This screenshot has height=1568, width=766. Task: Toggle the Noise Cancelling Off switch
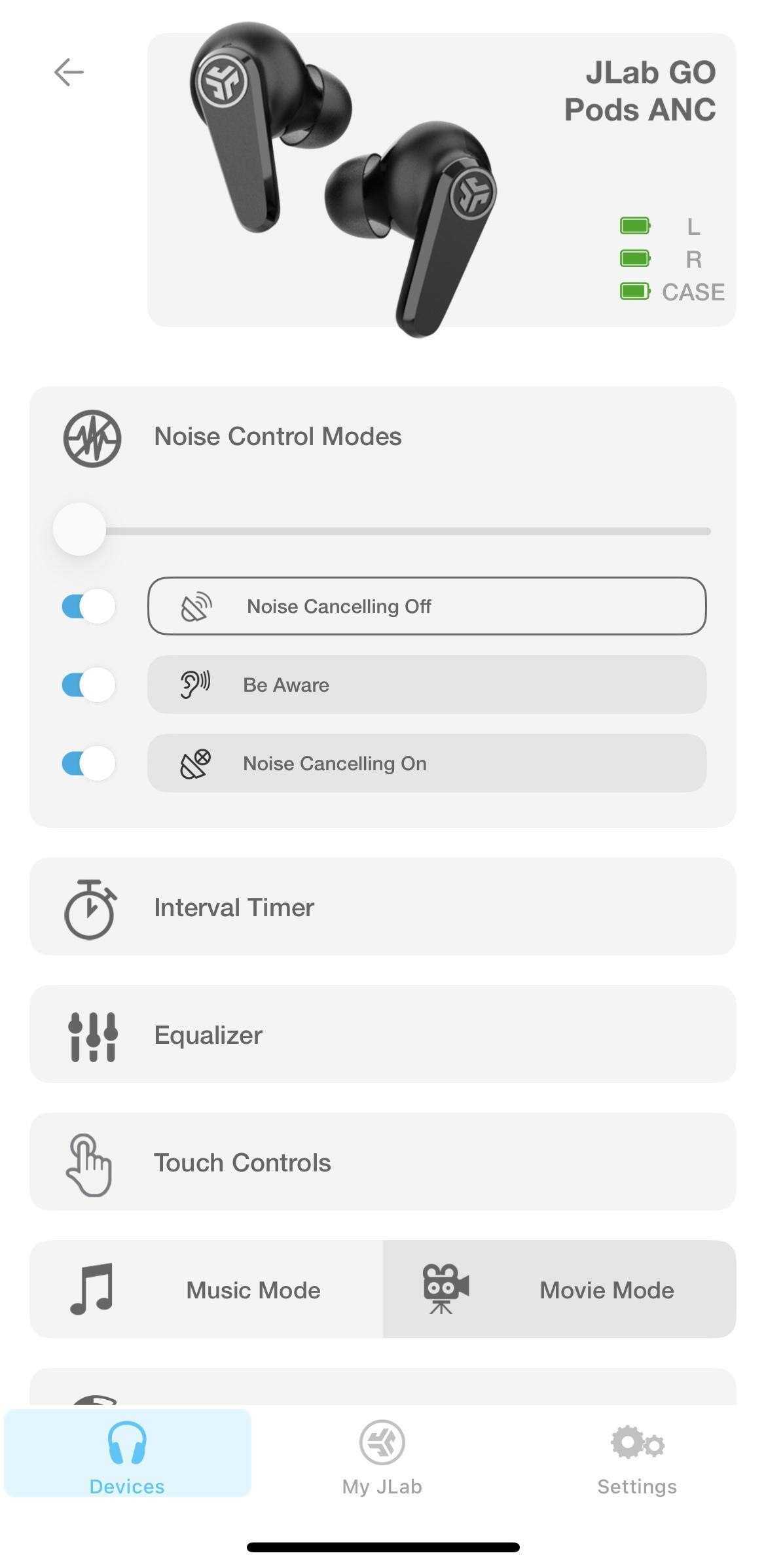click(88, 606)
